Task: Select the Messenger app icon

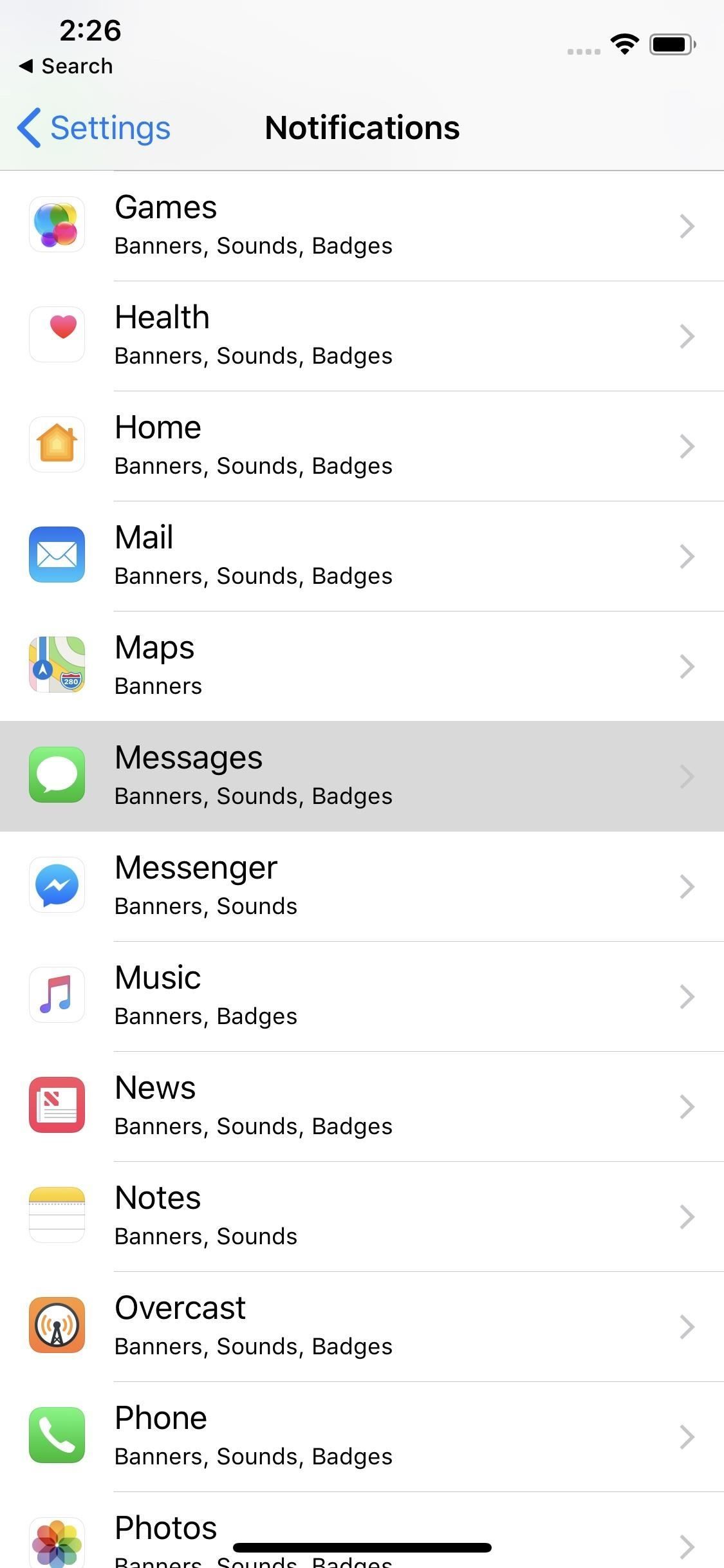Action: (x=57, y=884)
